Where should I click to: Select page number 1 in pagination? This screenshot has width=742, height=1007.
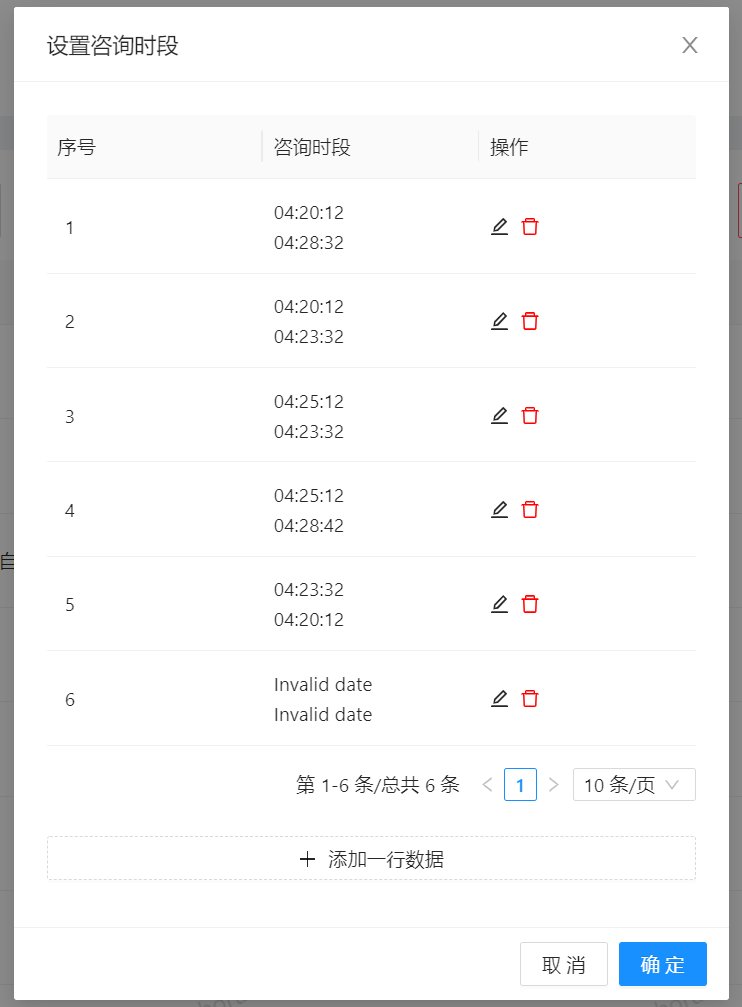(x=520, y=784)
